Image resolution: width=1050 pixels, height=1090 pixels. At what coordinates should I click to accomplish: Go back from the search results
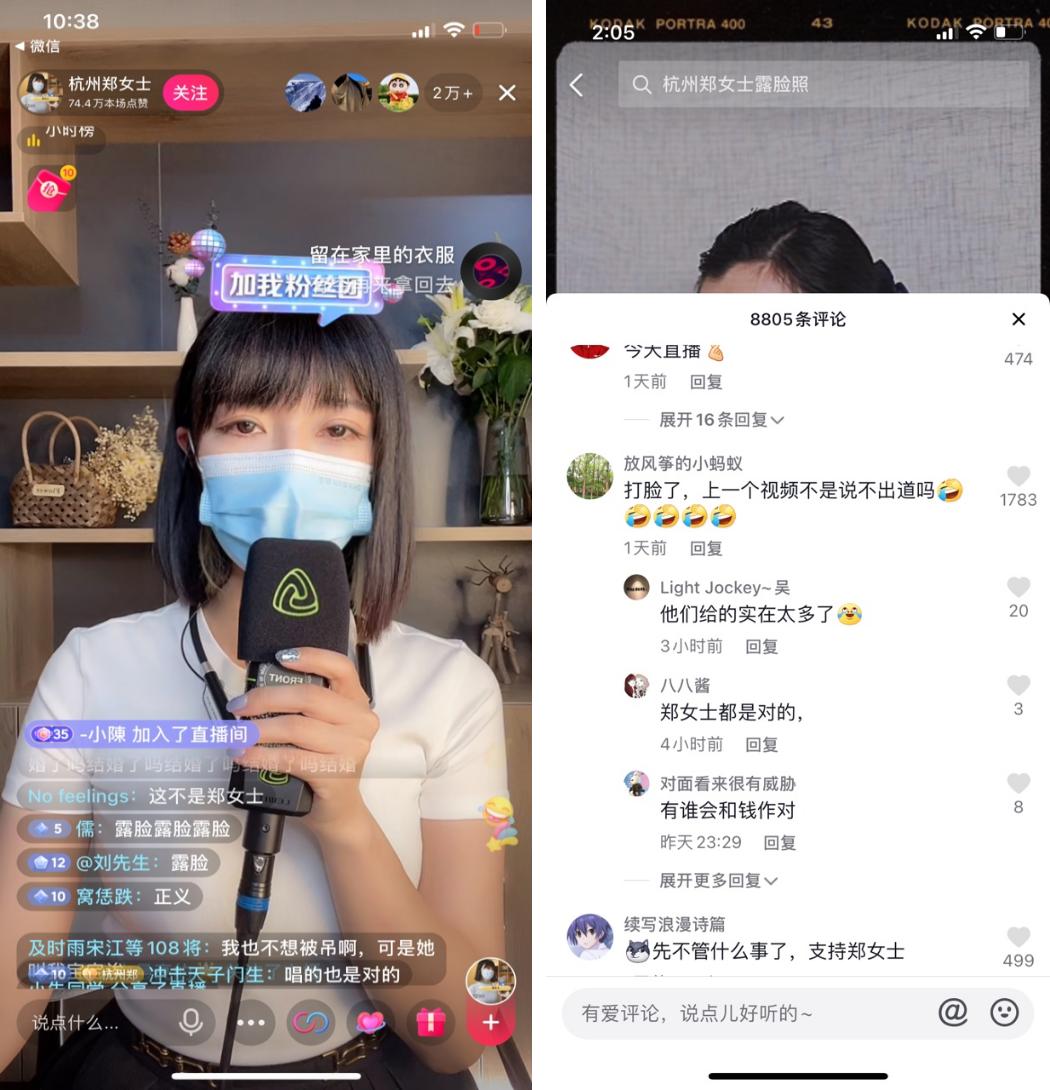(577, 85)
